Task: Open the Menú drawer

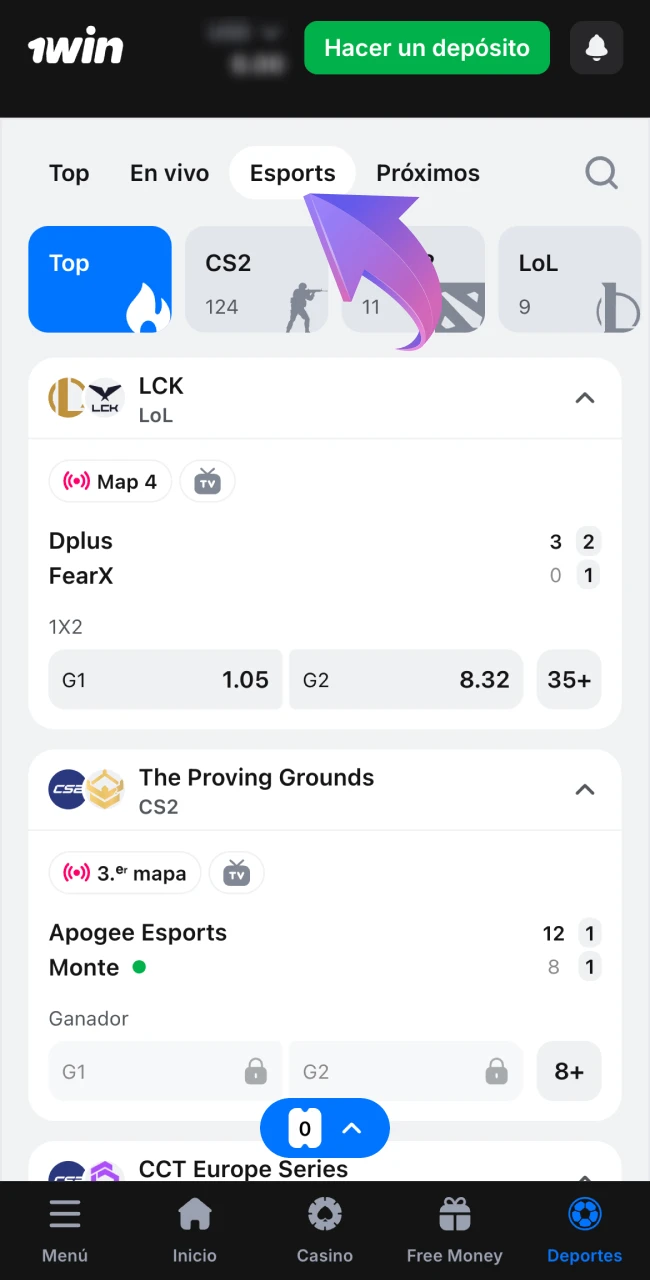Action: point(65,1231)
